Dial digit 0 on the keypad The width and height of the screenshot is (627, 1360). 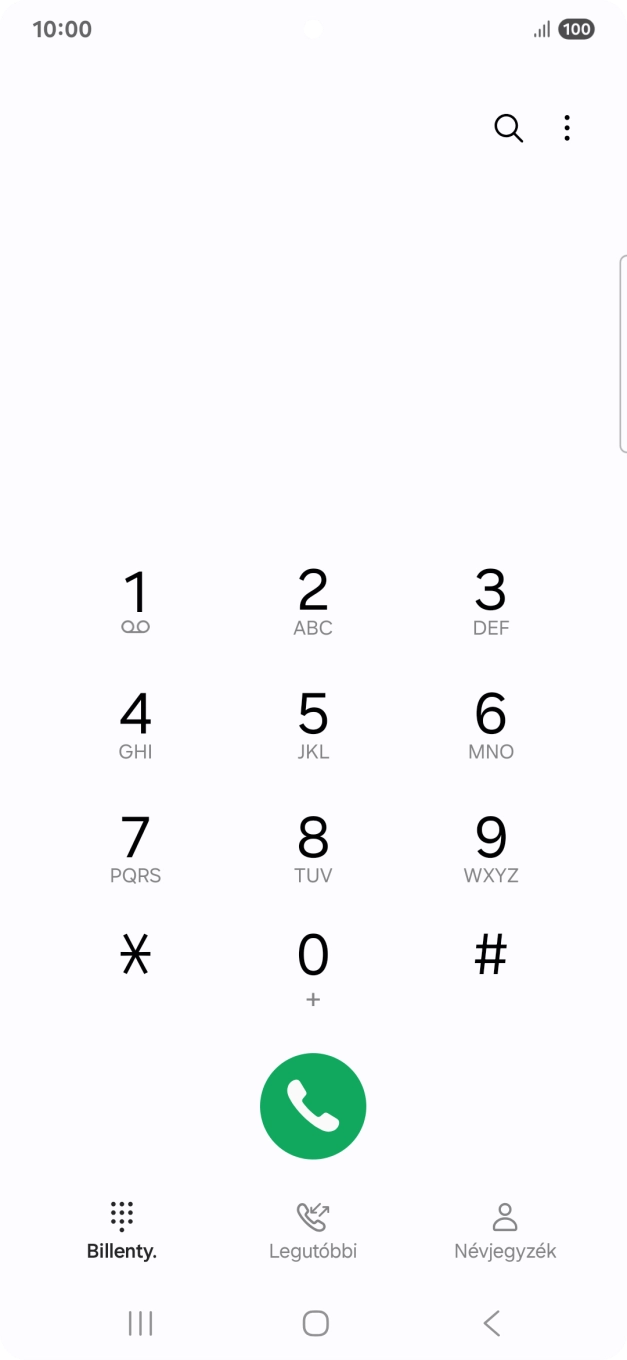(313, 965)
